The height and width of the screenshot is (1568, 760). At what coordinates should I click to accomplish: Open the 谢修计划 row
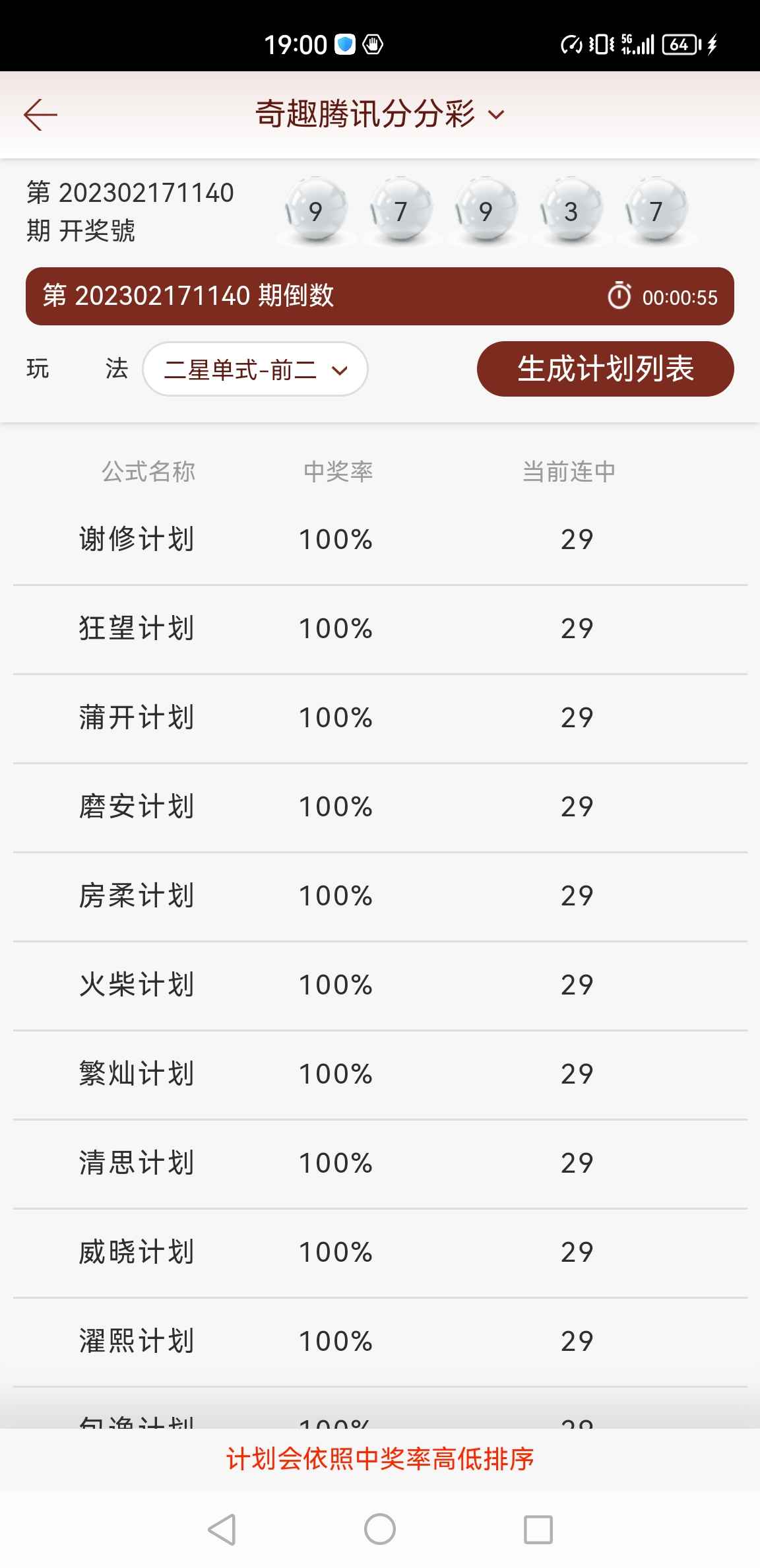380,540
